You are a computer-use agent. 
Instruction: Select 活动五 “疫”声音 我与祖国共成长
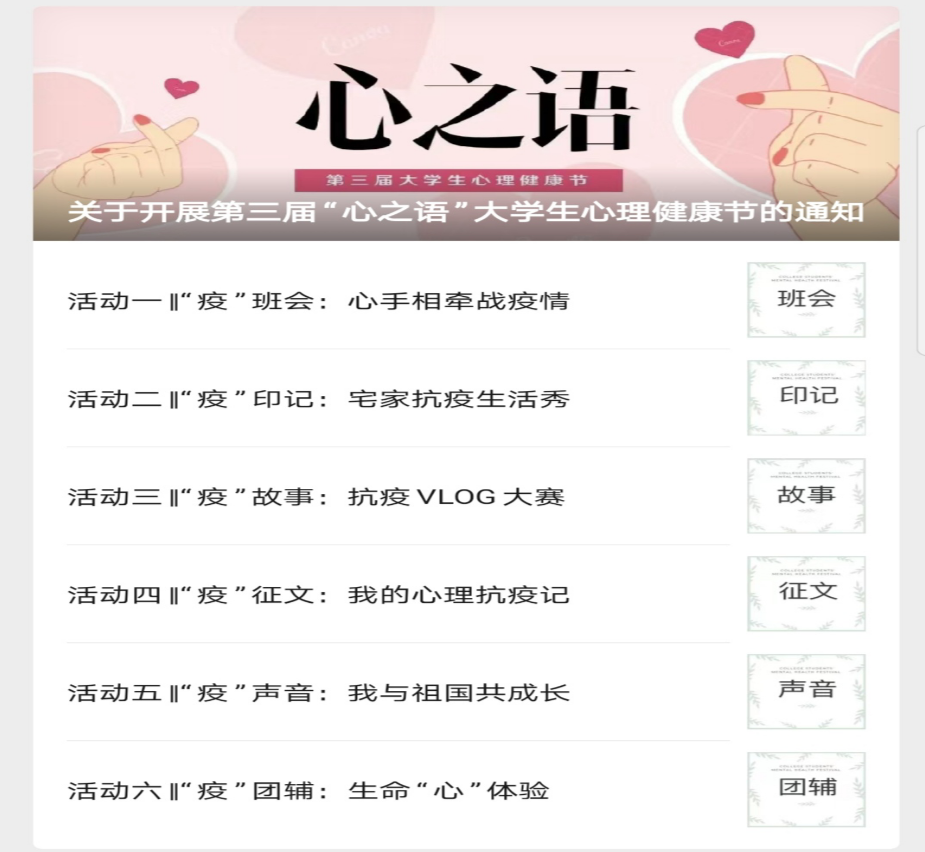click(x=318, y=692)
